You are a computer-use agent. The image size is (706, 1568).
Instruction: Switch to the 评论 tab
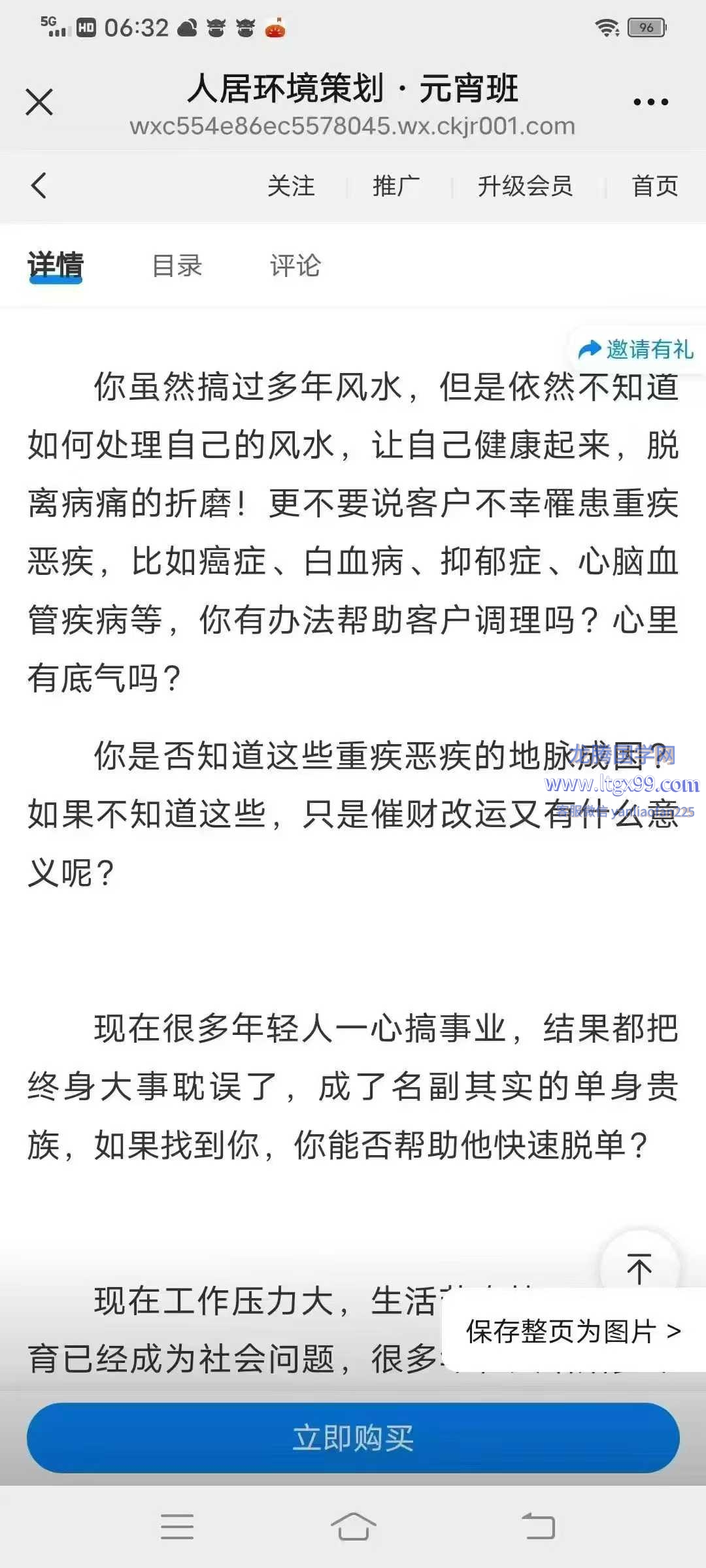(x=295, y=266)
